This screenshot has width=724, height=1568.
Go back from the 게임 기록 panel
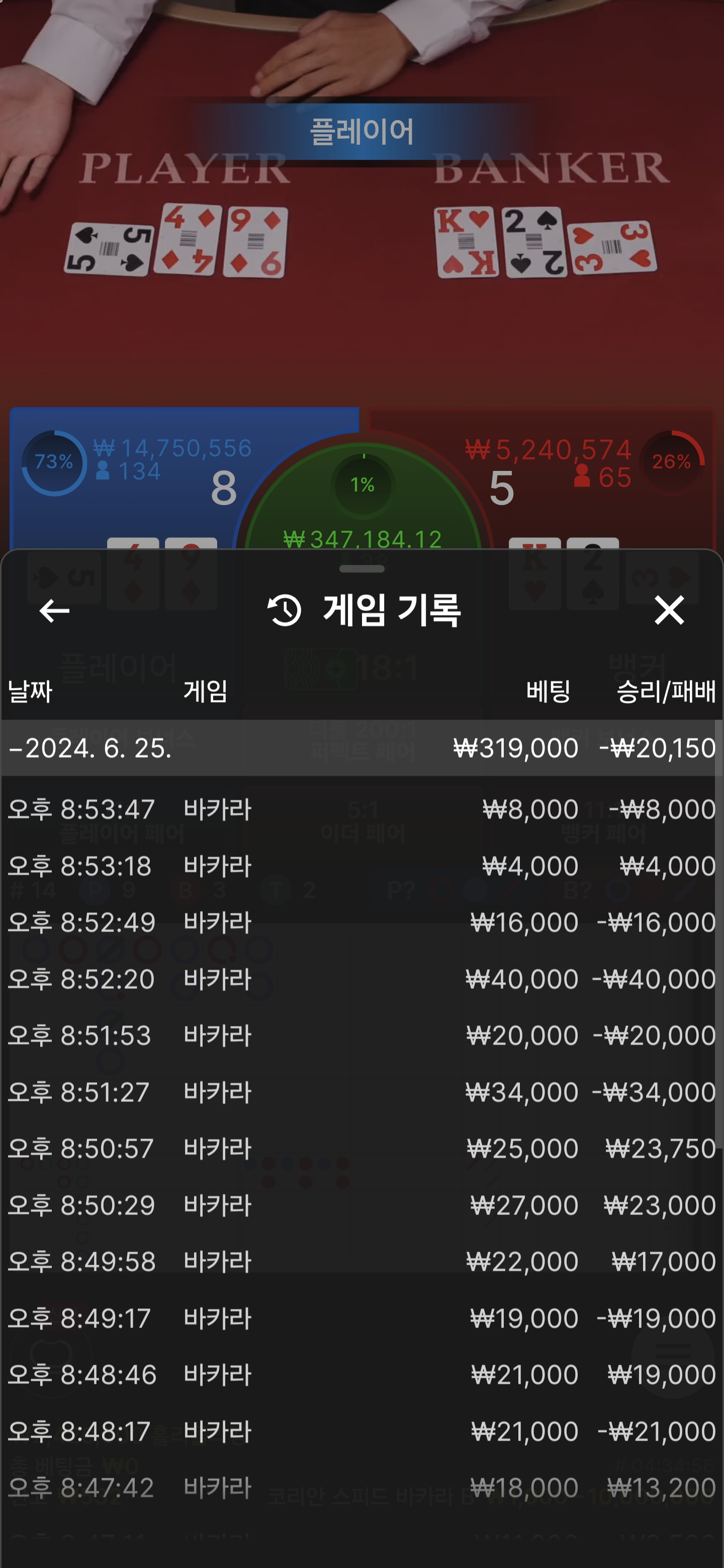(x=54, y=611)
